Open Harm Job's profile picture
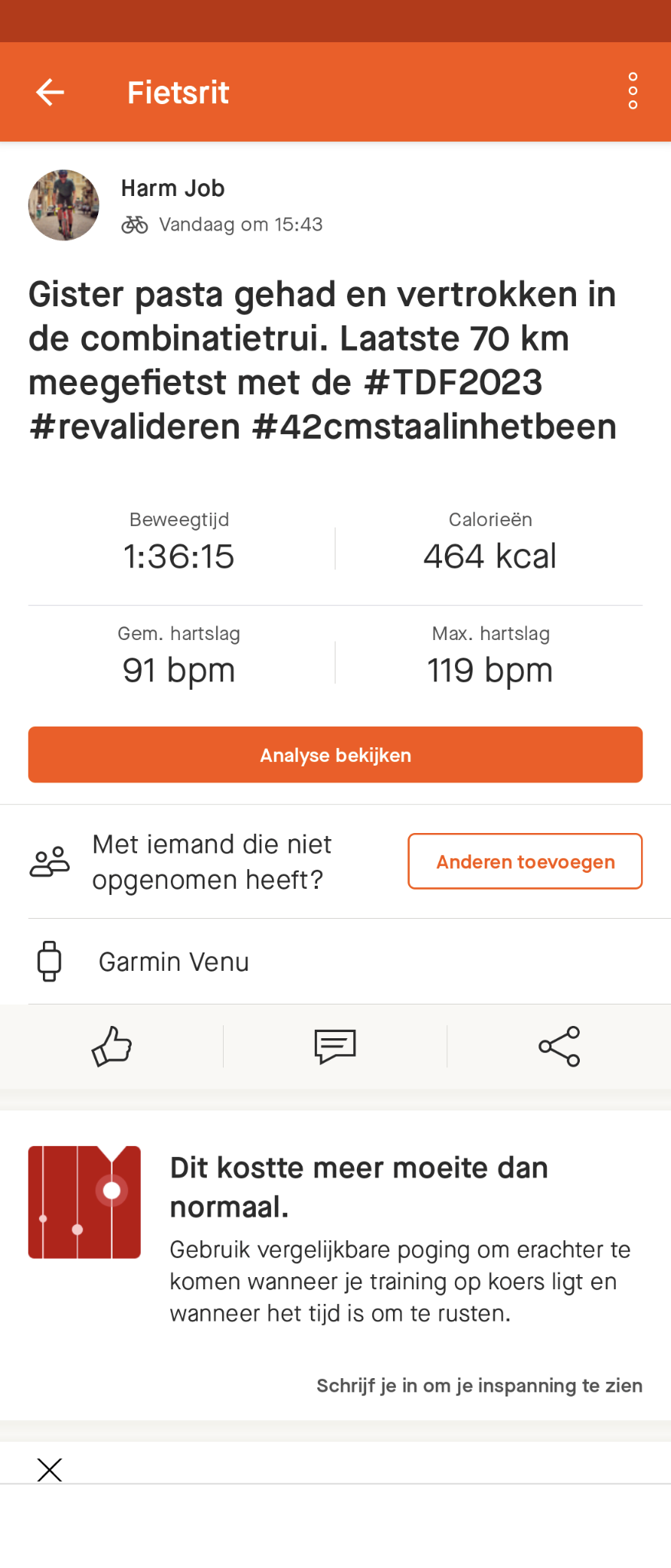 (64, 205)
